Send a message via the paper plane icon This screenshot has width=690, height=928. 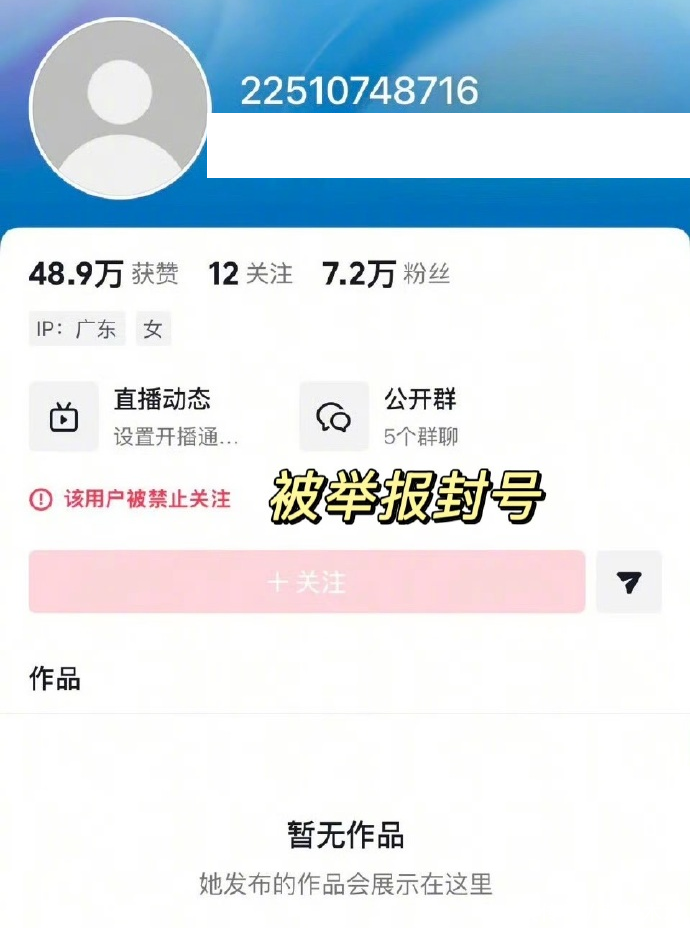(x=629, y=582)
